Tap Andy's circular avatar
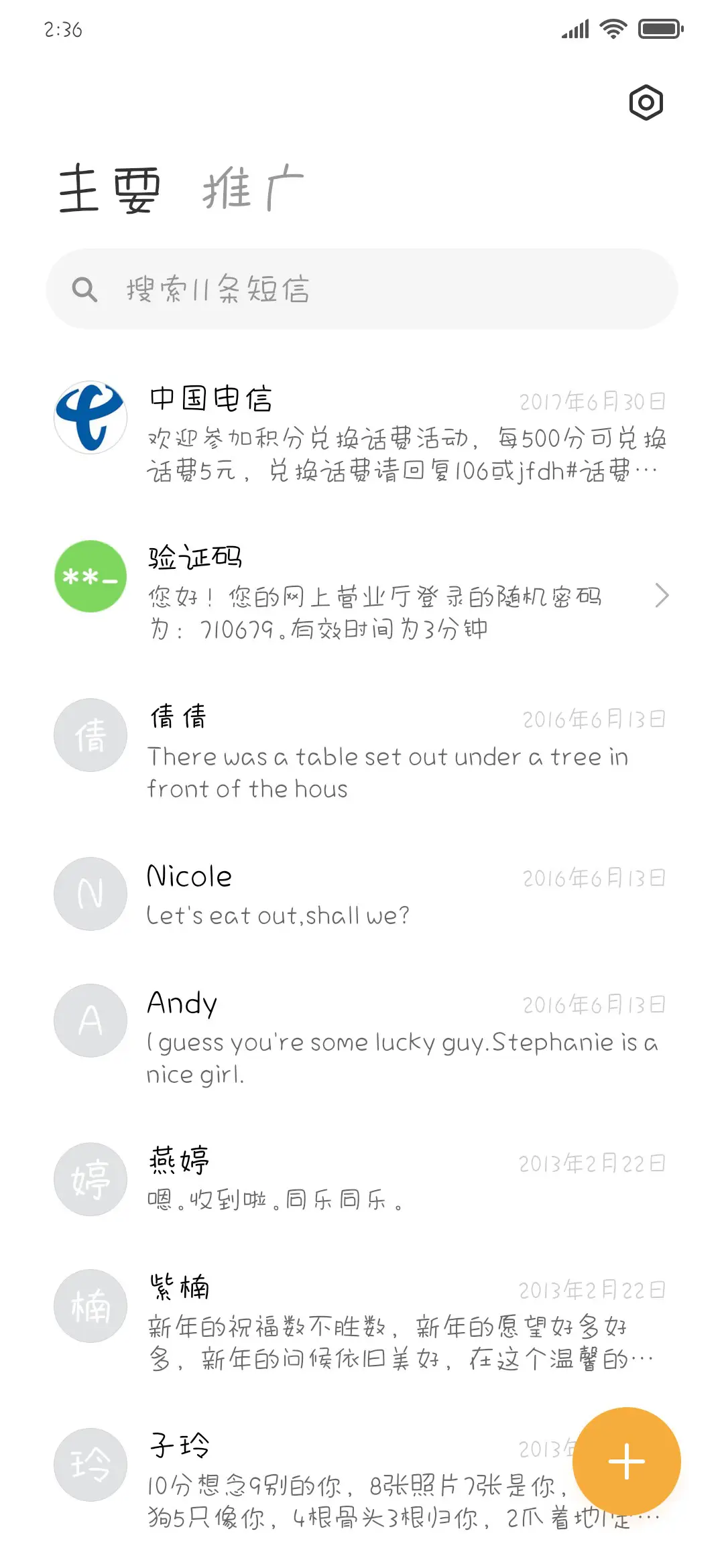 [x=90, y=1021]
